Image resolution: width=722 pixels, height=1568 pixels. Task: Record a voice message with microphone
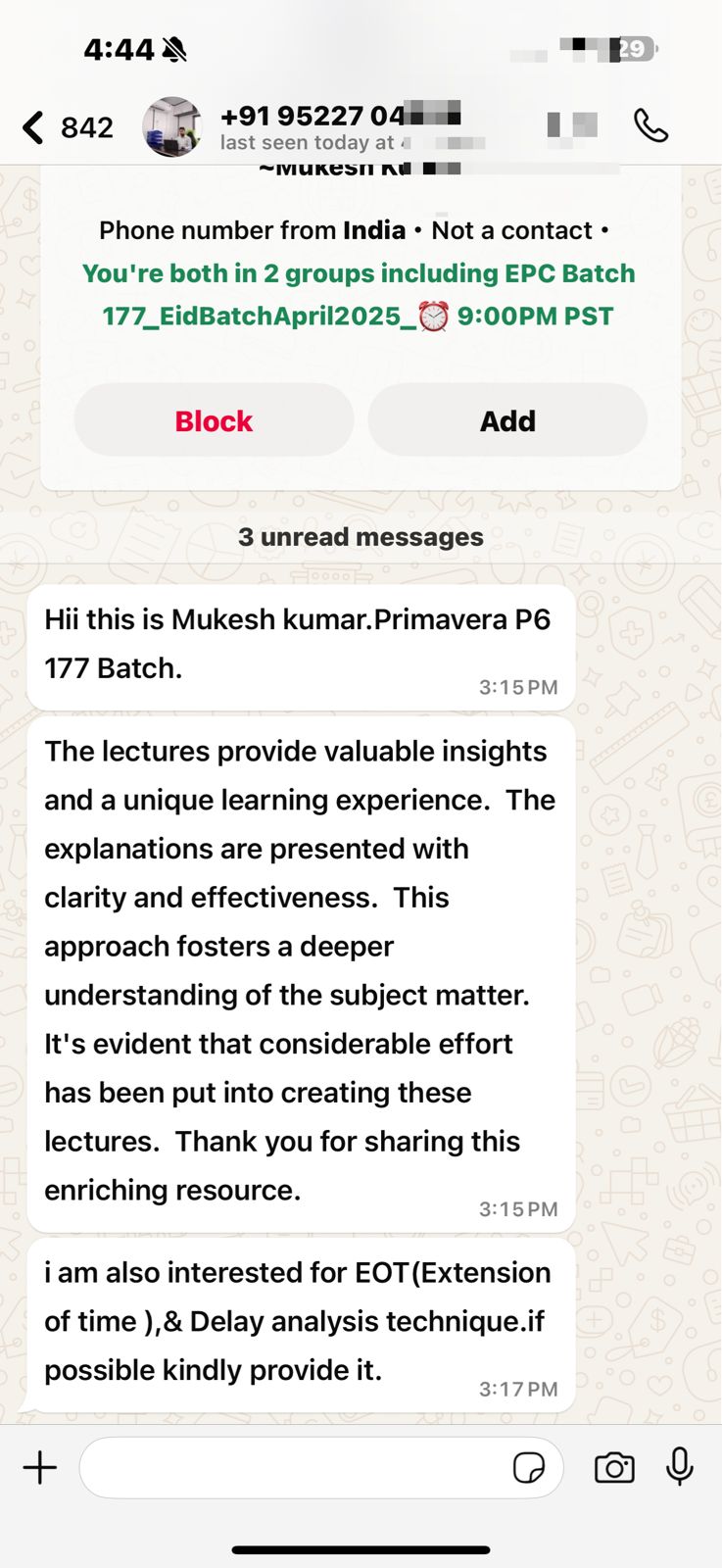coord(680,1467)
